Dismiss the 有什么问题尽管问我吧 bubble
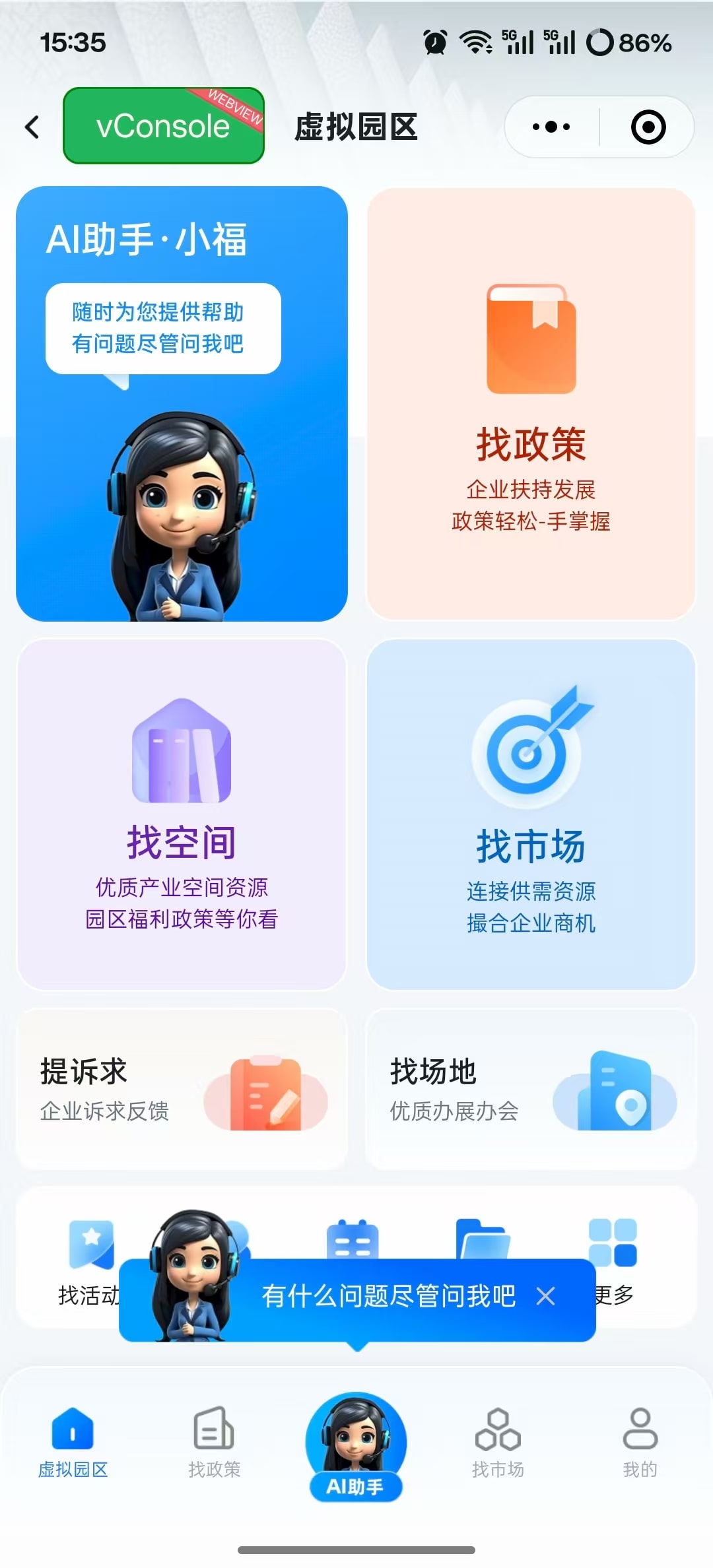 tap(545, 1297)
